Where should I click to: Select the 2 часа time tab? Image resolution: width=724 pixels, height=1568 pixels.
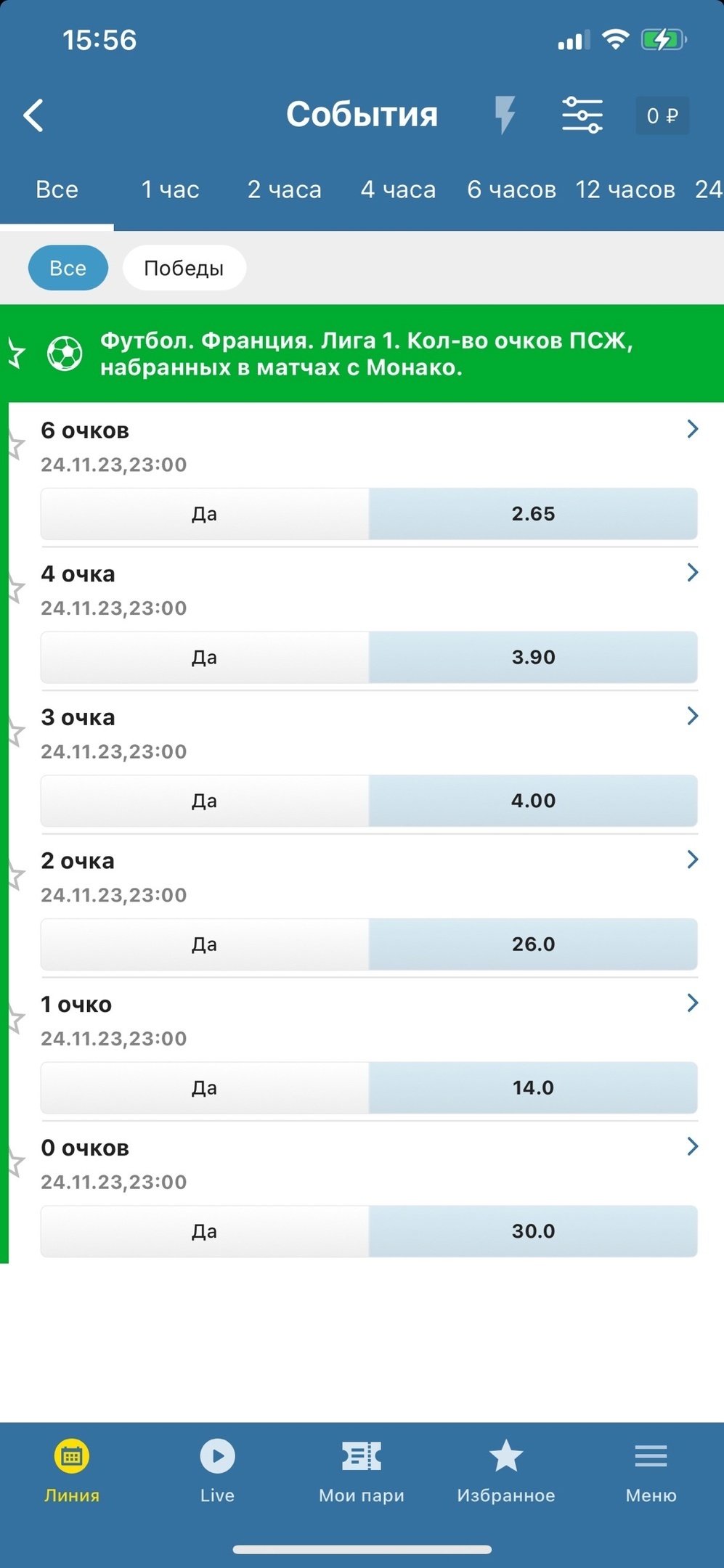[x=284, y=190]
